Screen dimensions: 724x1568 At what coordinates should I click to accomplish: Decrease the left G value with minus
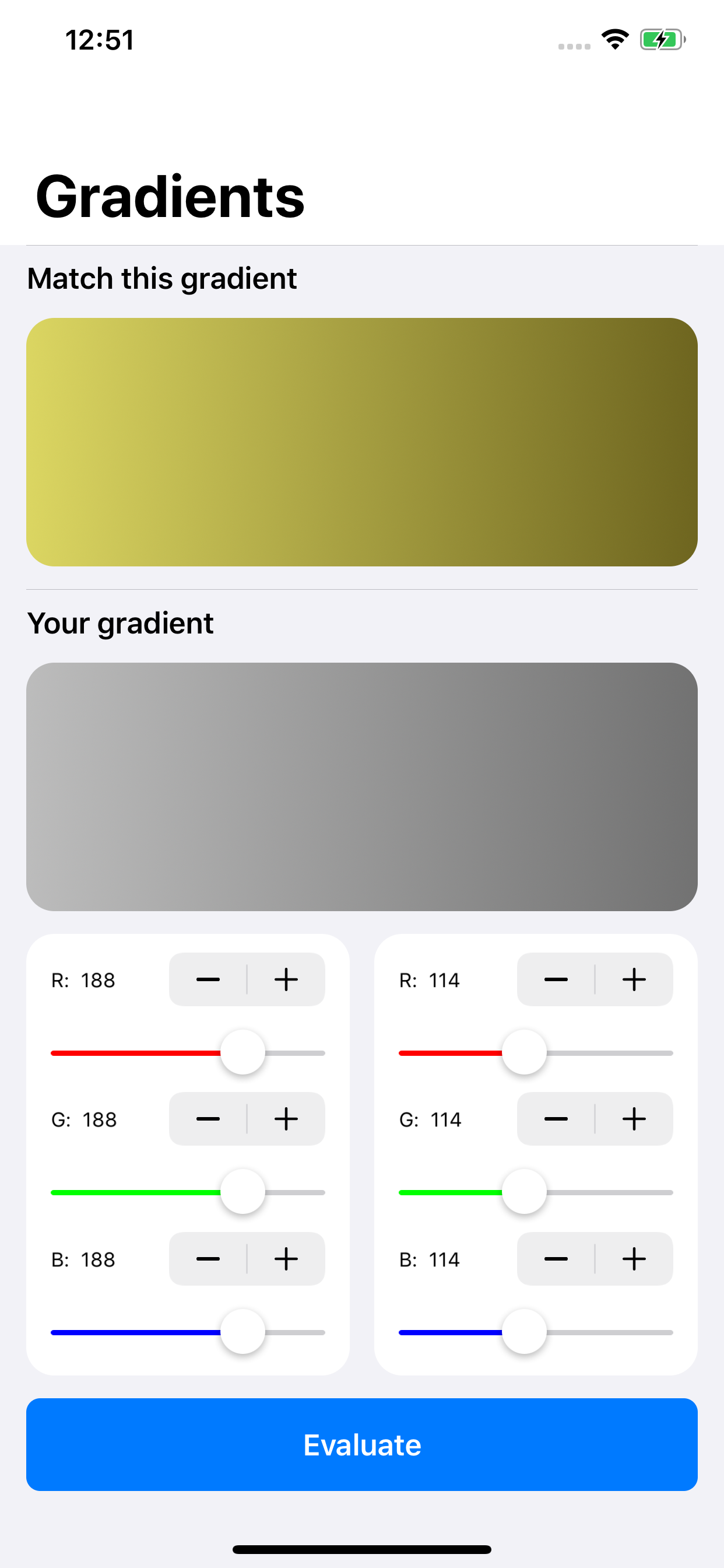click(208, 1119)
